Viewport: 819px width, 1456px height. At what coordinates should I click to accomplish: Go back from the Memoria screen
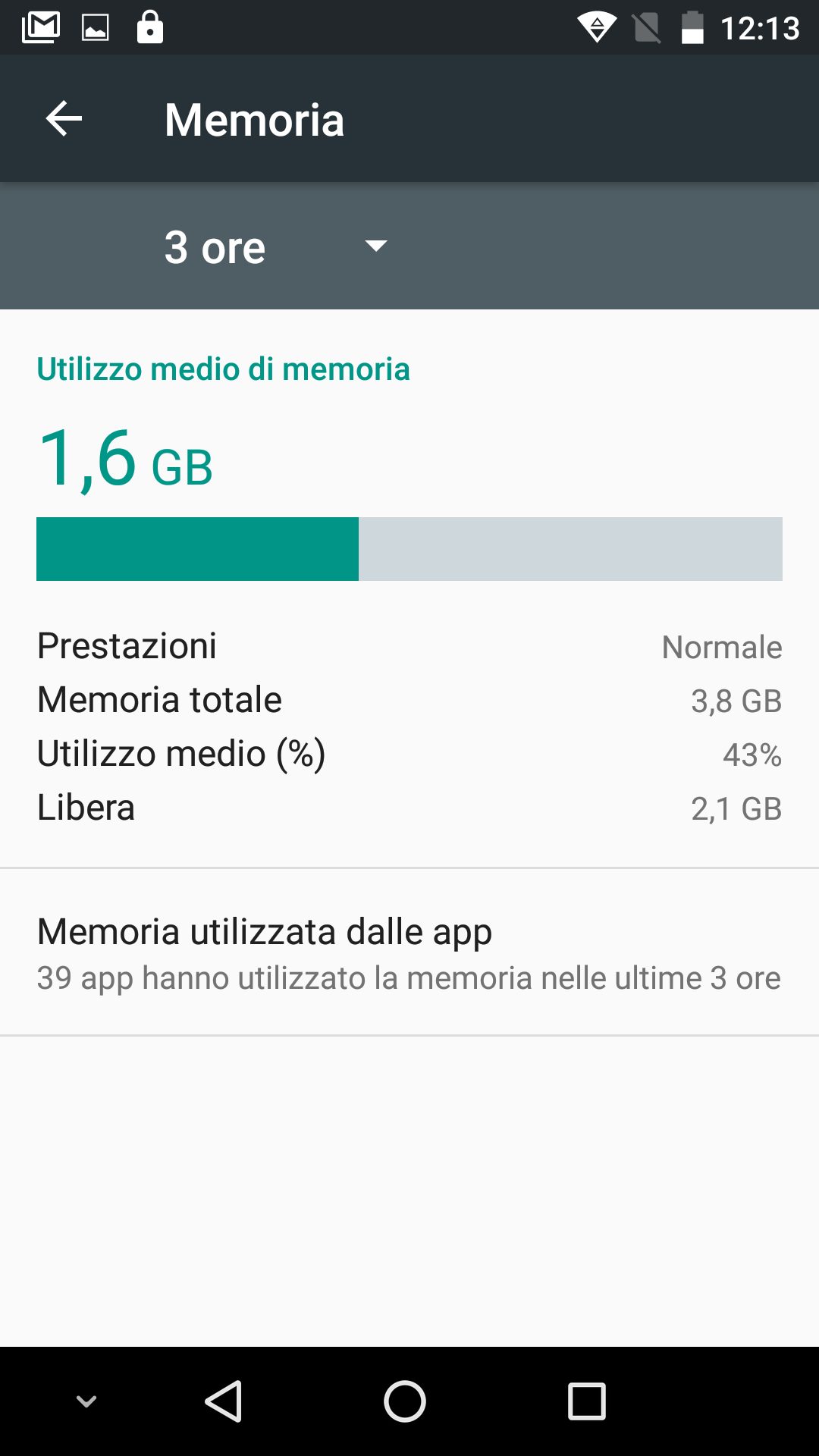(x=64, y=119)
